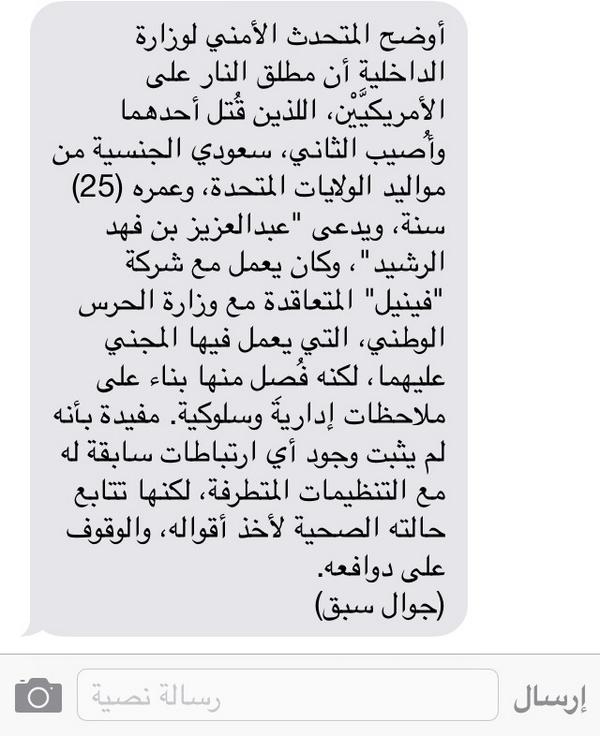Open the camera to attach a photo

(x=38, y=695)
